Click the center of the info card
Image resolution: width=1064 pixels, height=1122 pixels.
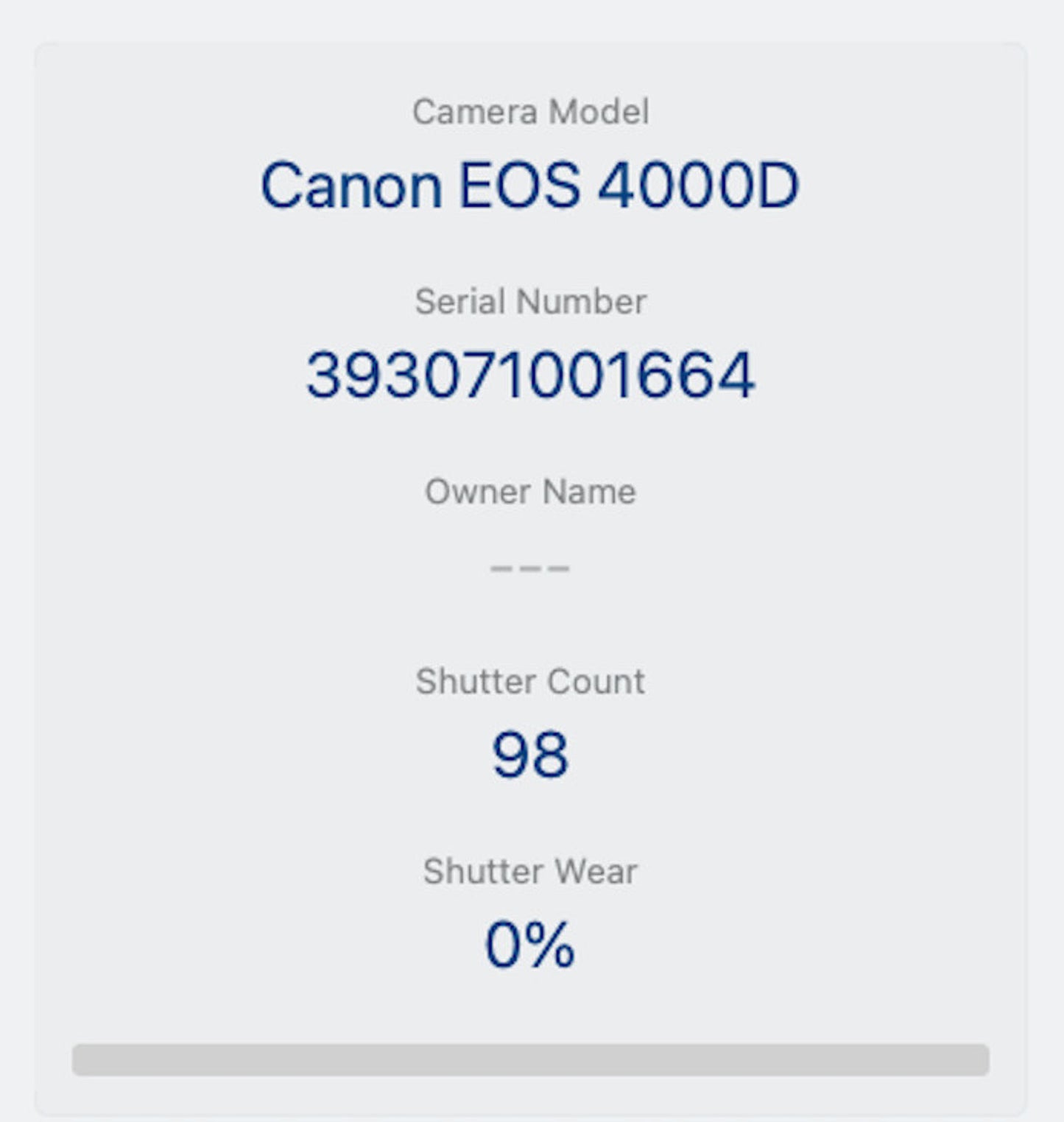532,574
